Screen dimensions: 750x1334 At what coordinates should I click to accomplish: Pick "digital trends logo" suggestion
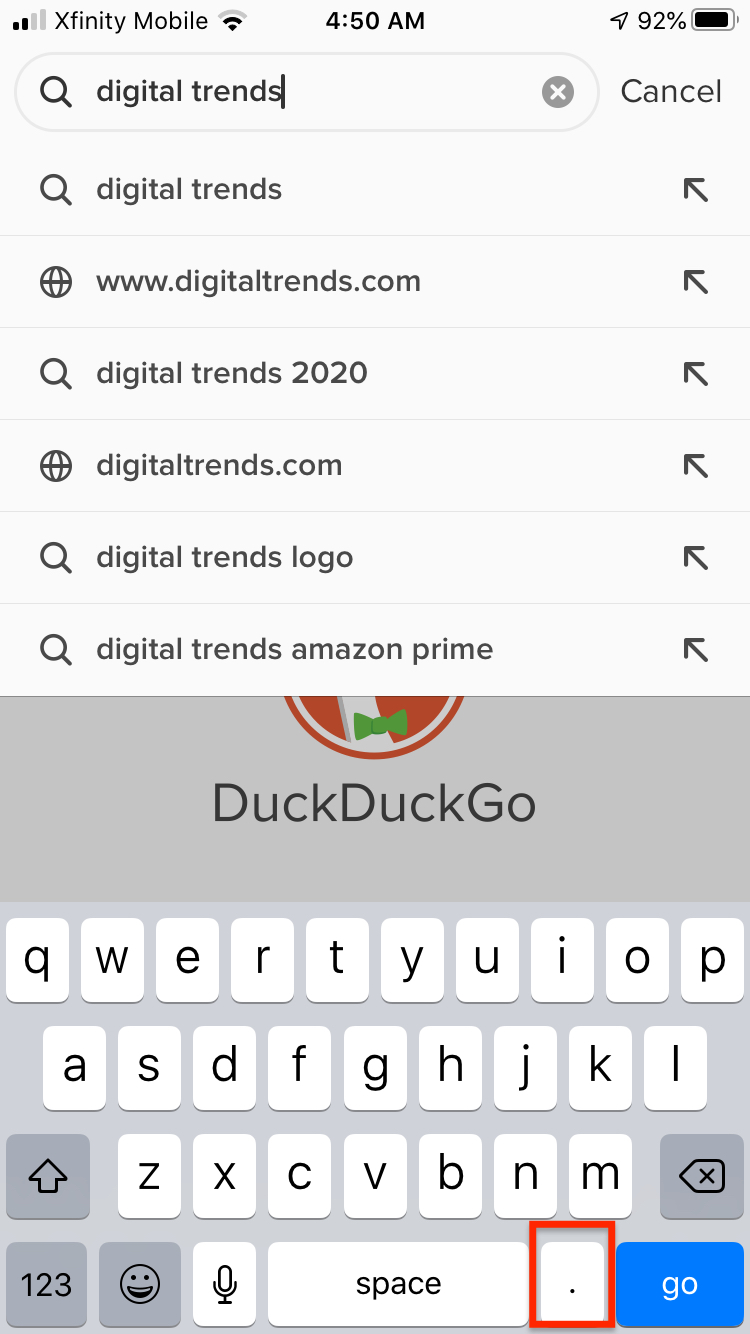coord(375,558)
